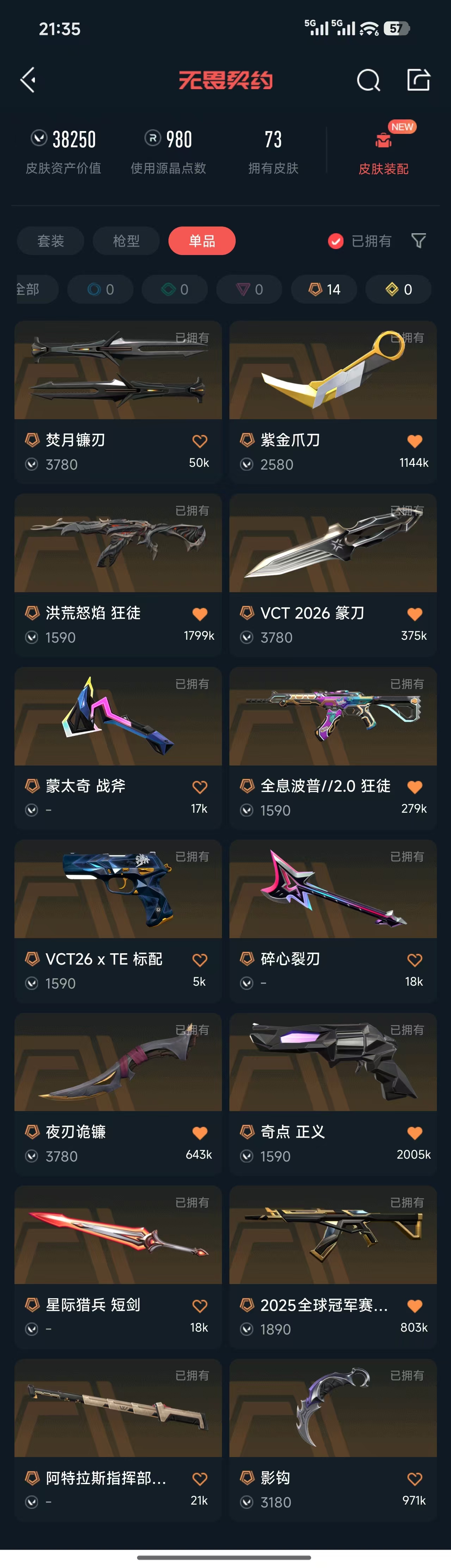Switch to the 套装 tab
Screen dimensions: 451x1568
point(50,241)
